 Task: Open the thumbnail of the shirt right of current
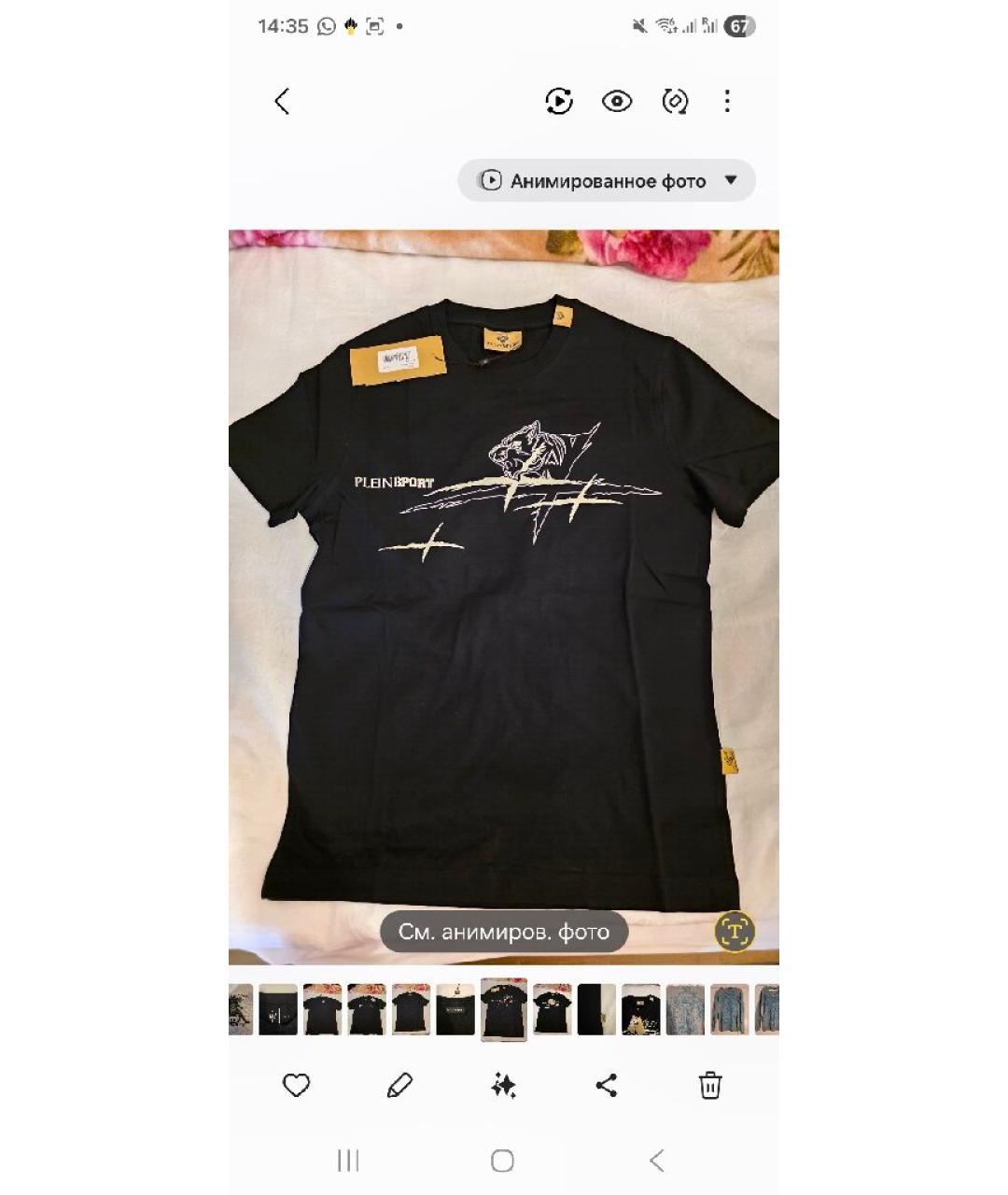[553, 1009]
